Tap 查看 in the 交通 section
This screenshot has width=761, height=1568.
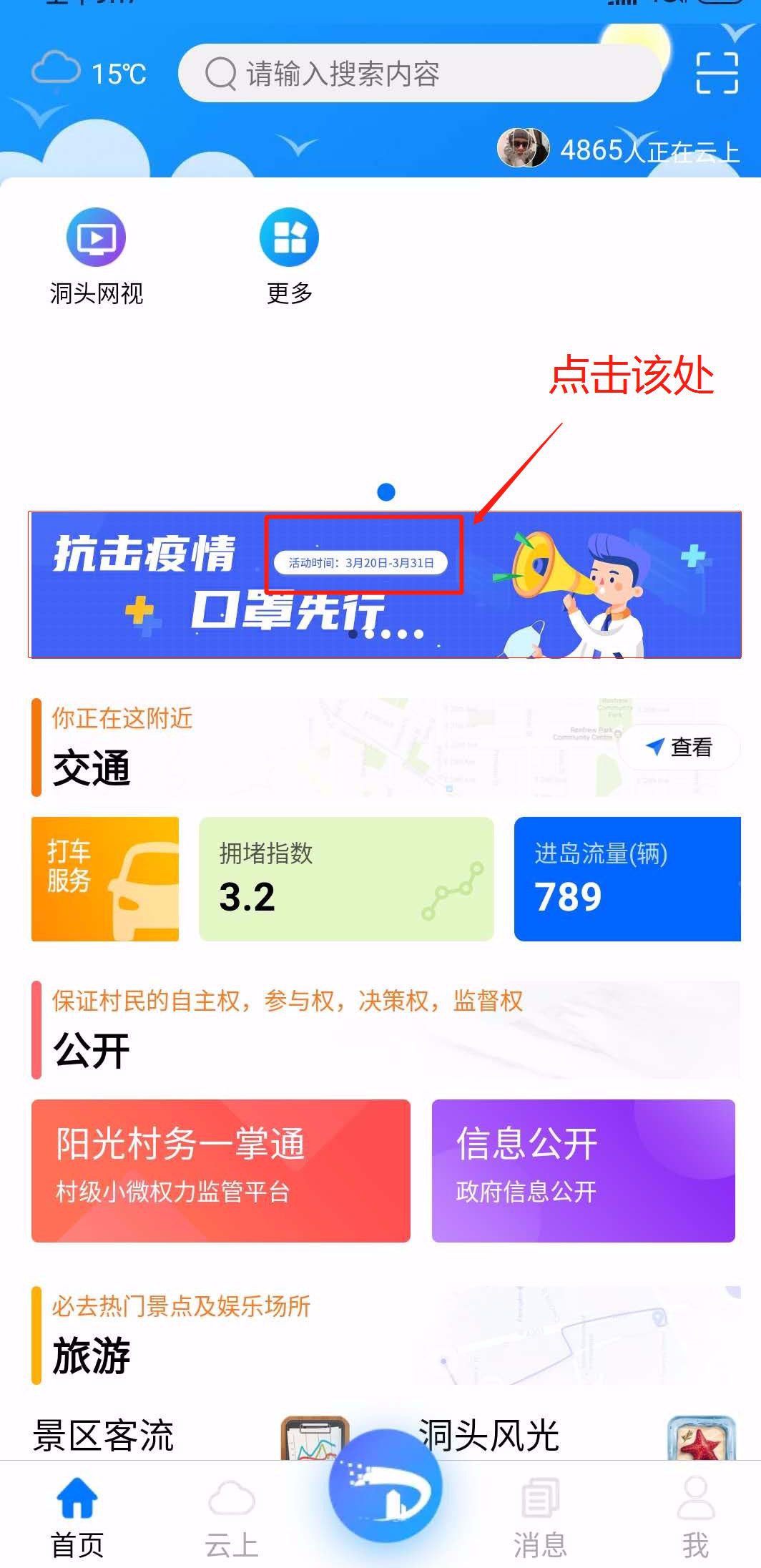coord(679,747)
